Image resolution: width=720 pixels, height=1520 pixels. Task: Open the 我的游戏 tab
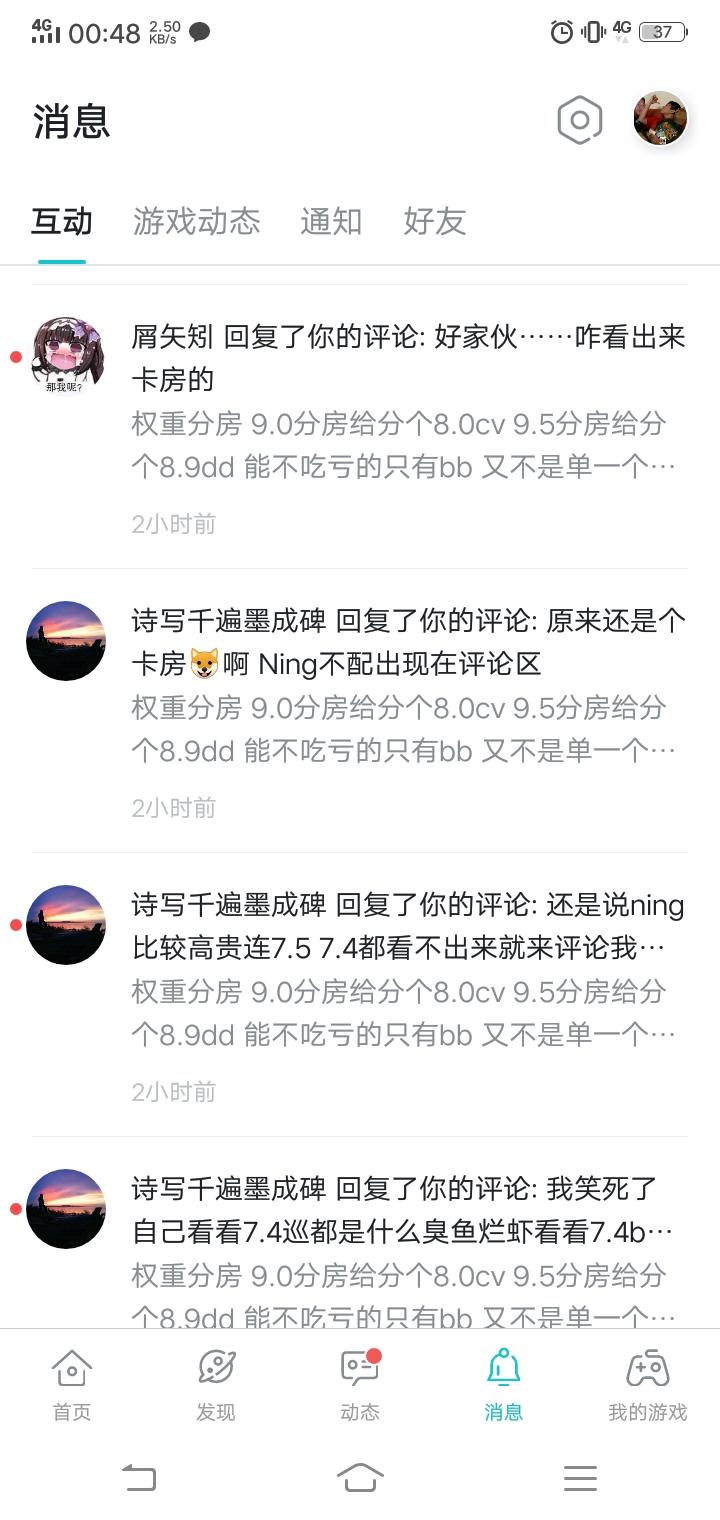[648, 1384]
